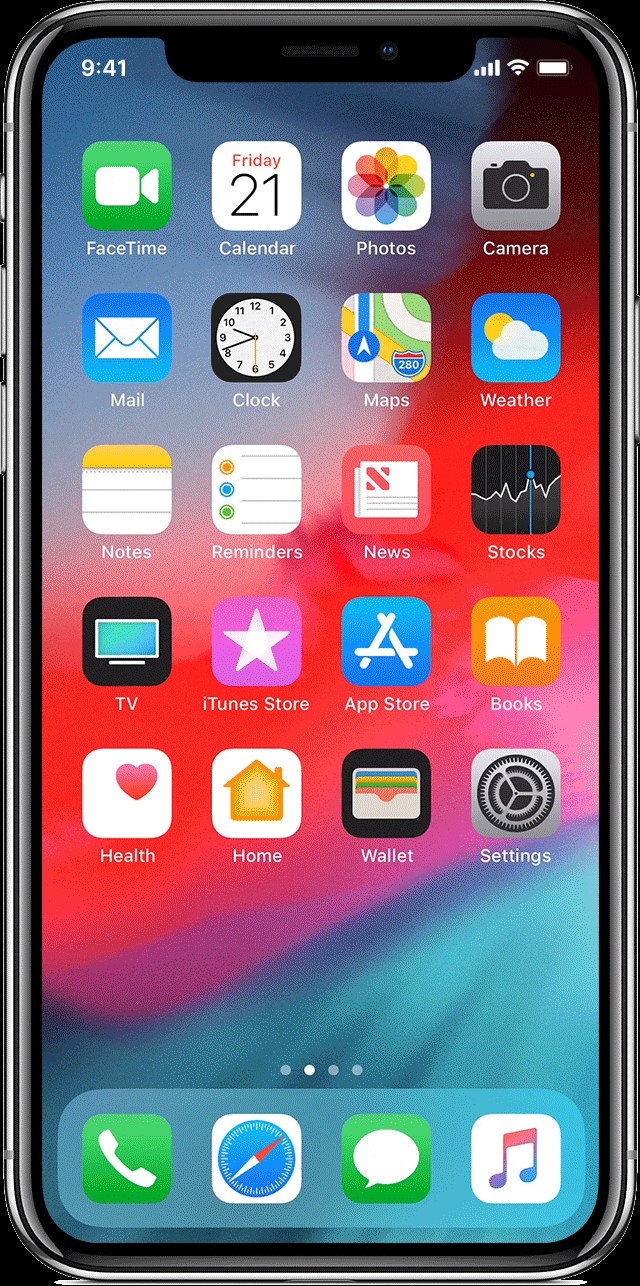Open the Settings app
The width and height of the screenshot is (640, 1286).
[x=516, y=794]
